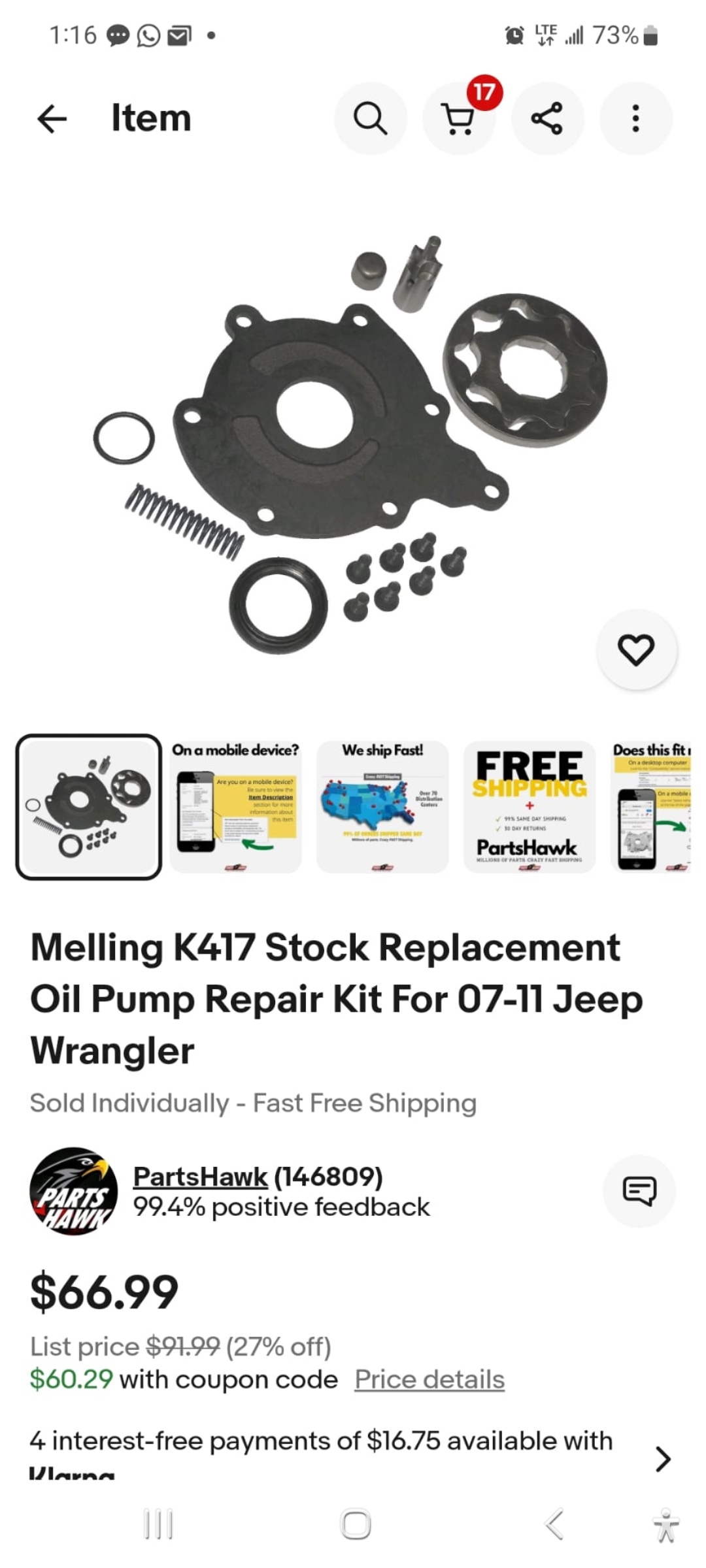Expand the Klarna interest-free payments chevron
This screenshot has height=1568, width=706.
(x=663, y=1458)
